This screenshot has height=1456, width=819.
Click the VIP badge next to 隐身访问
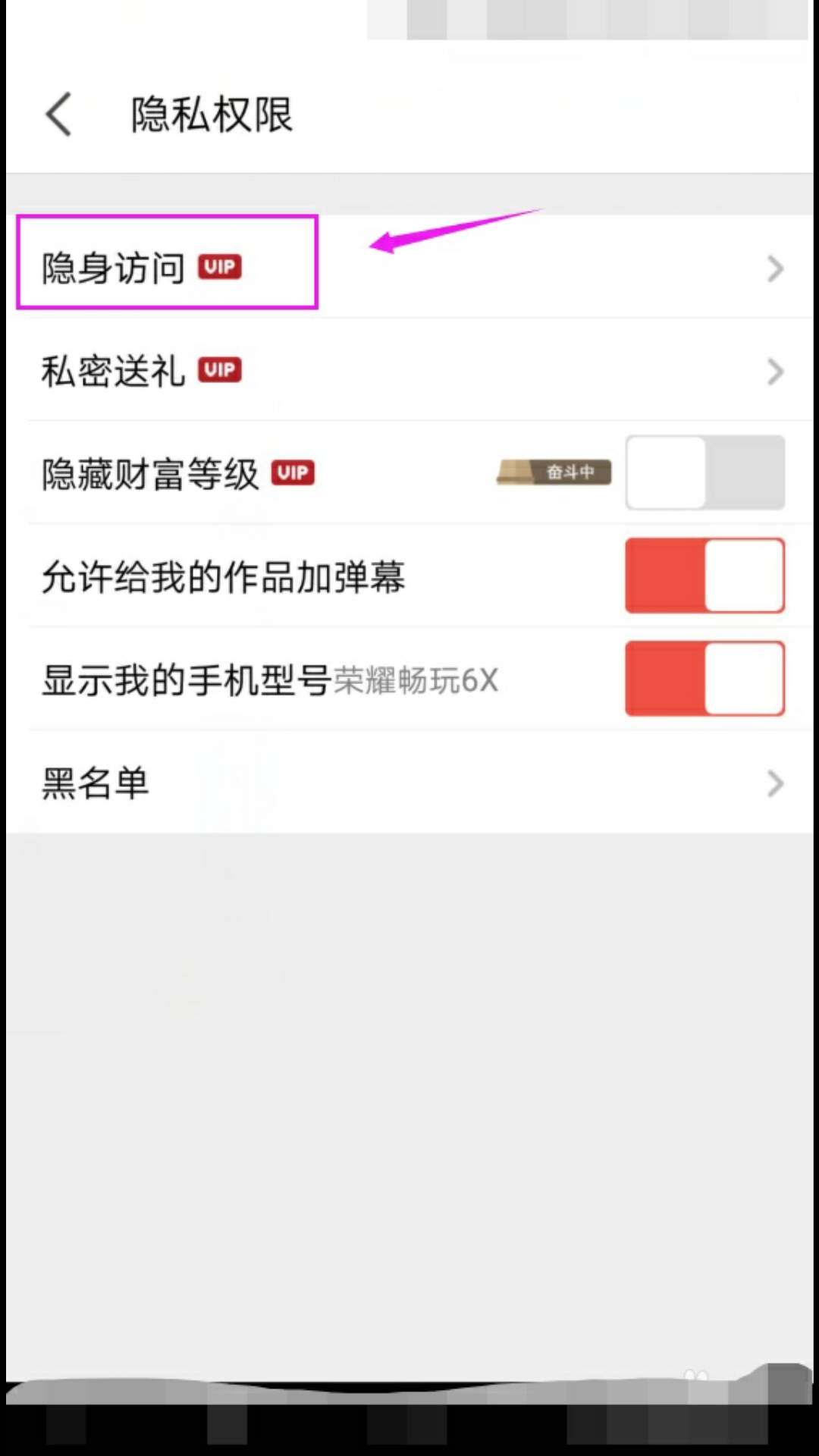pos(219,267)
